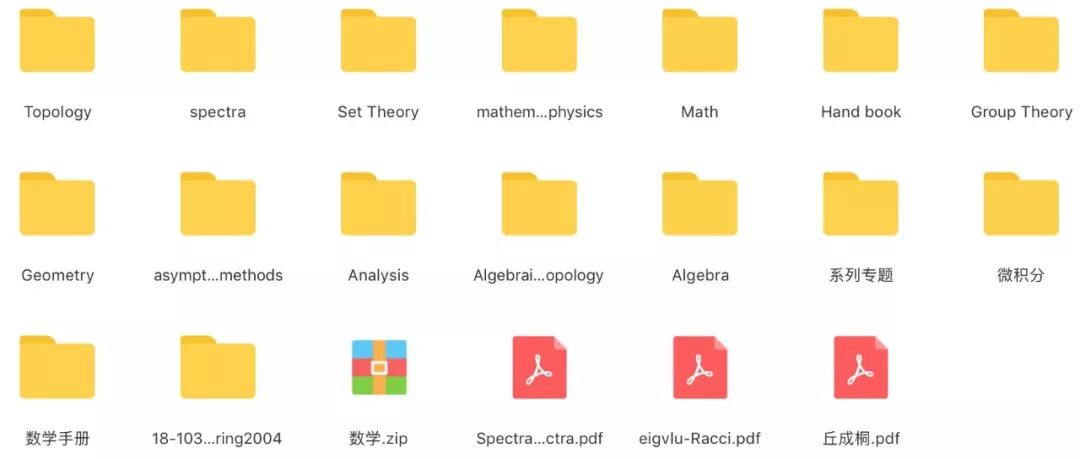Open the Group Theory folder
The image size is (1080, 459).
tap(1021, 42)
